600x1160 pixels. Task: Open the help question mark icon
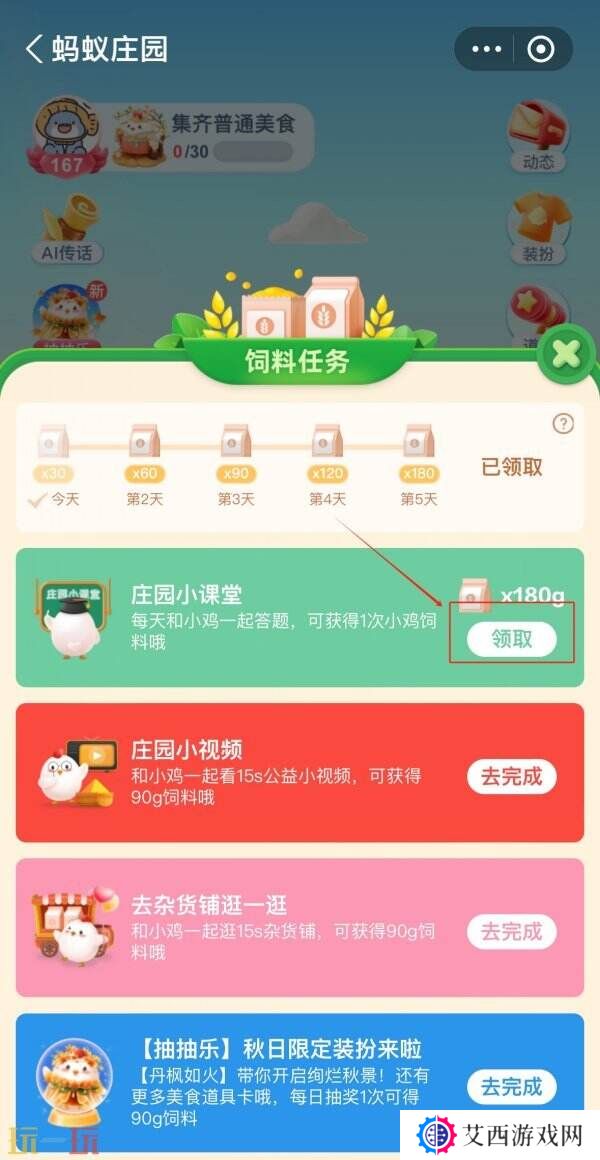coord(564,424)
